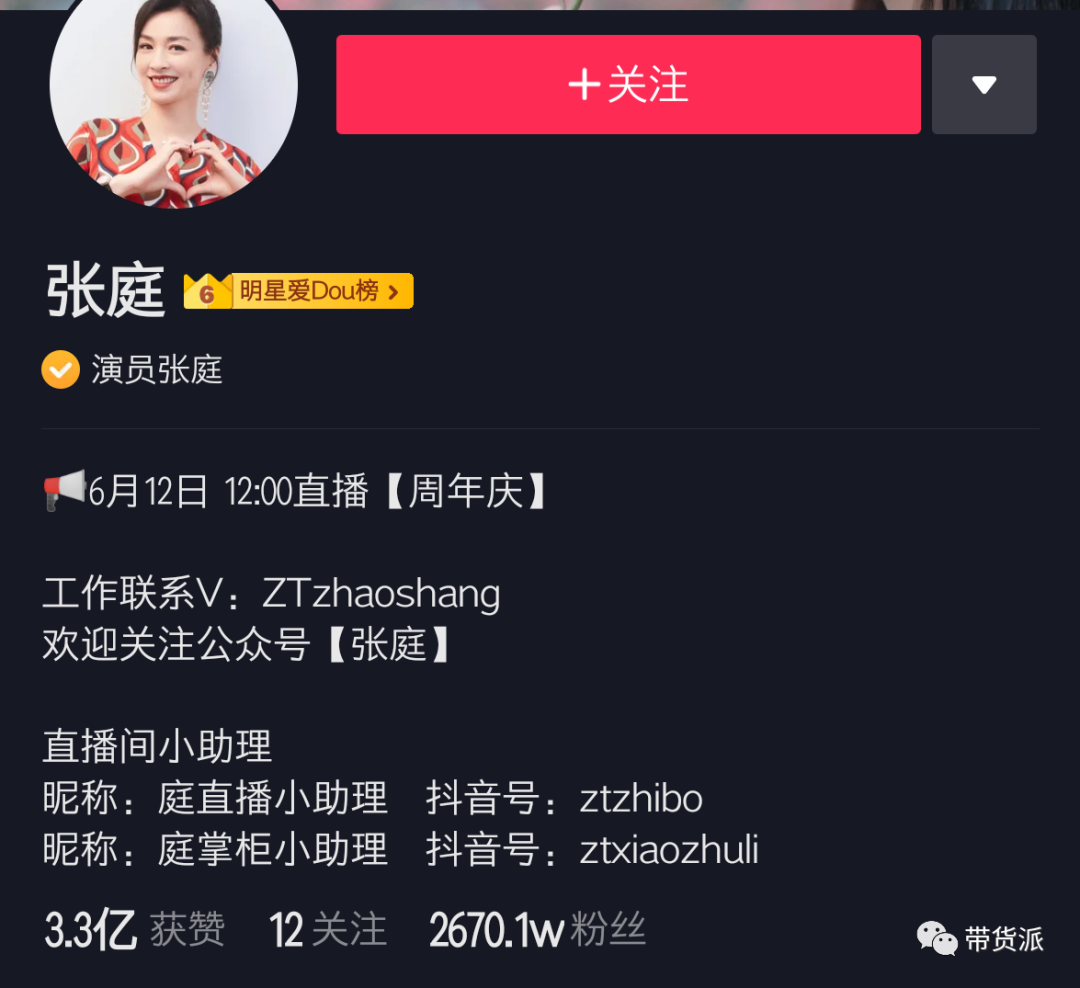Image resolution: width=1080 pixels, height=988 pixels.
Task: Open the 明星爱Dou榜 ranking badge
Action: (299, 291)
